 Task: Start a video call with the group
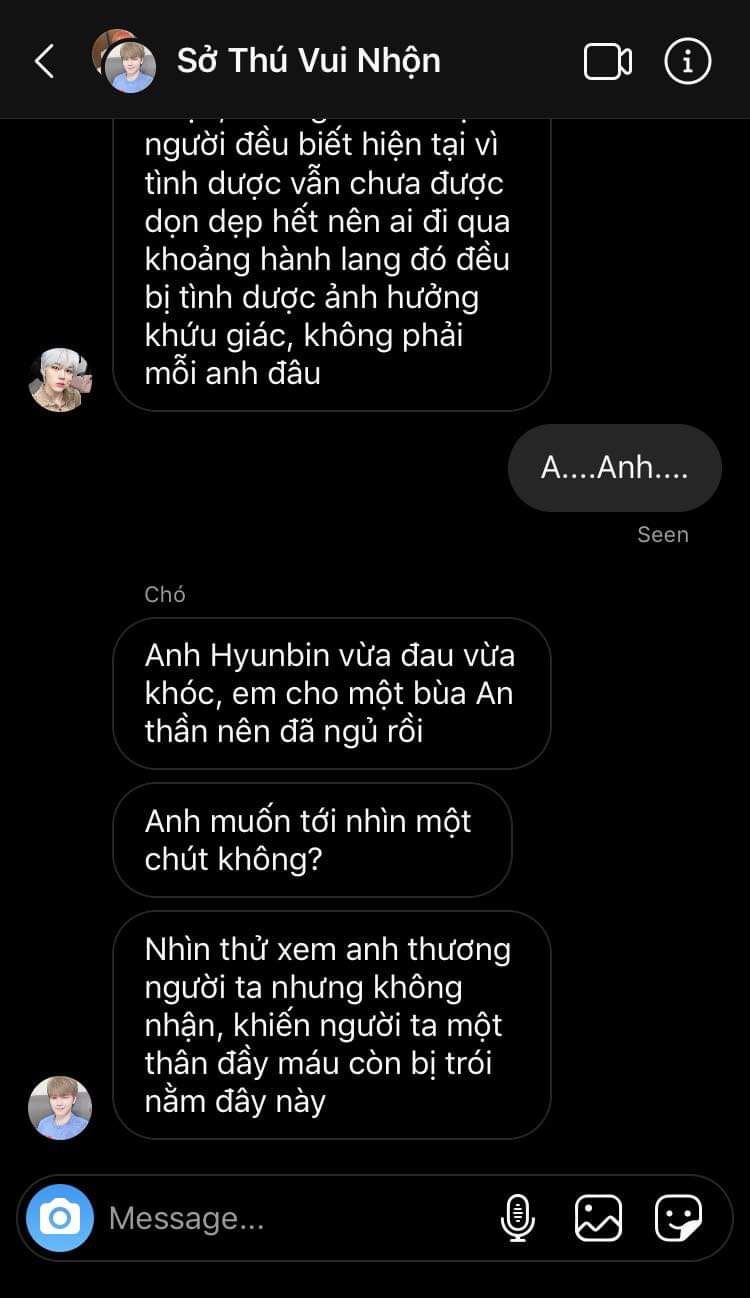pyautogui.click(x=607, y=62)
